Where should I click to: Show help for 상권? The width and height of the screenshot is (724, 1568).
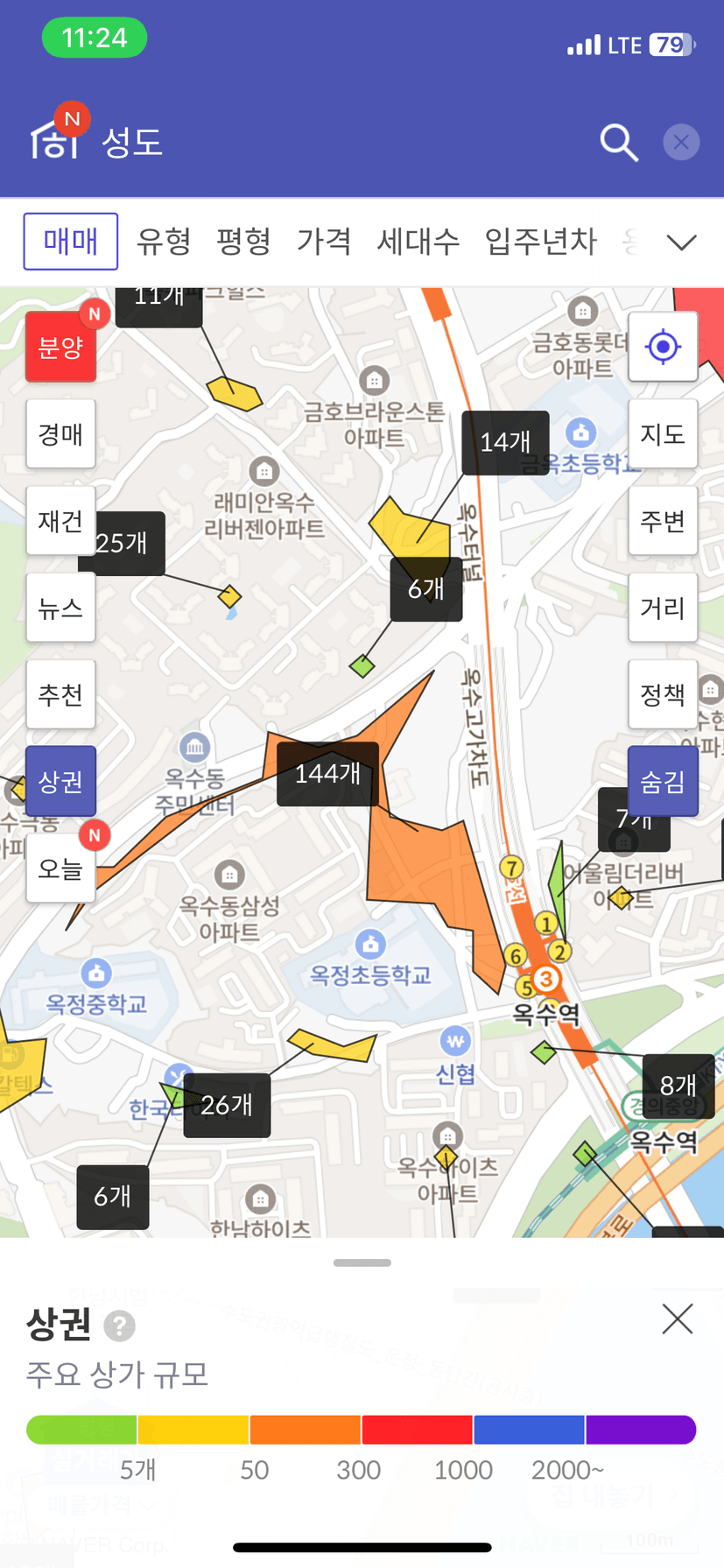pos(119,1326)
